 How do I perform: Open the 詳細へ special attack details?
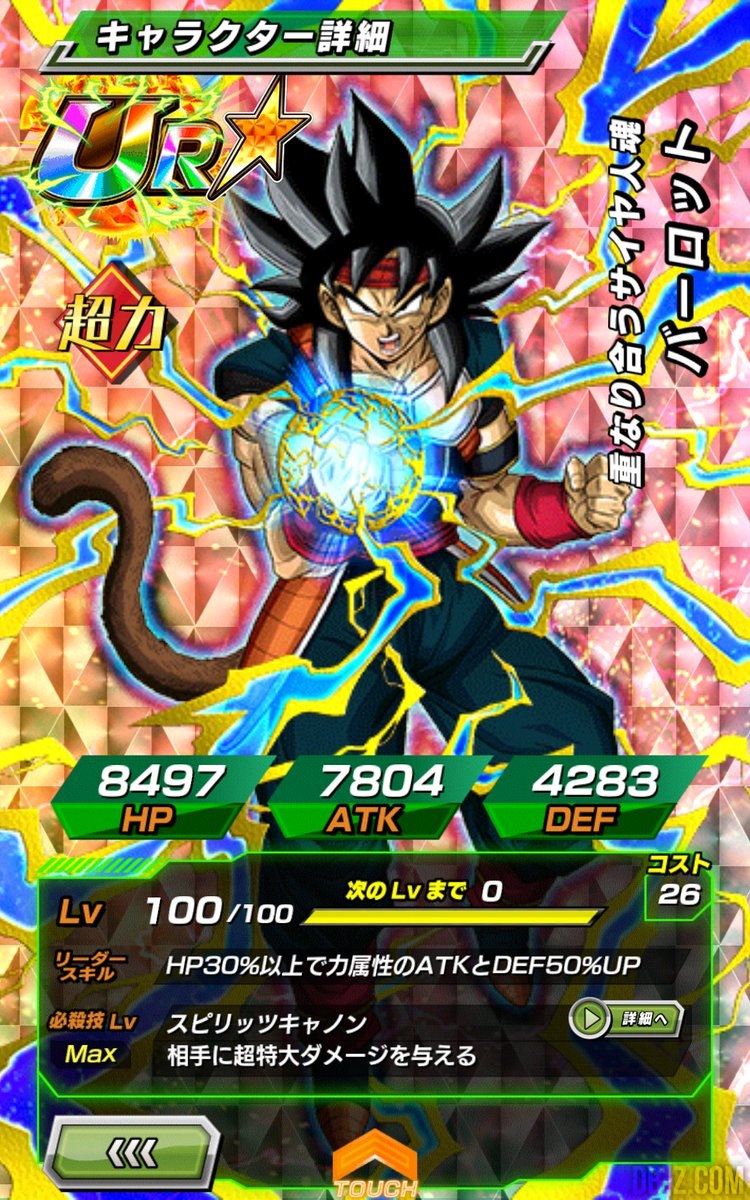click(626, 1020)
